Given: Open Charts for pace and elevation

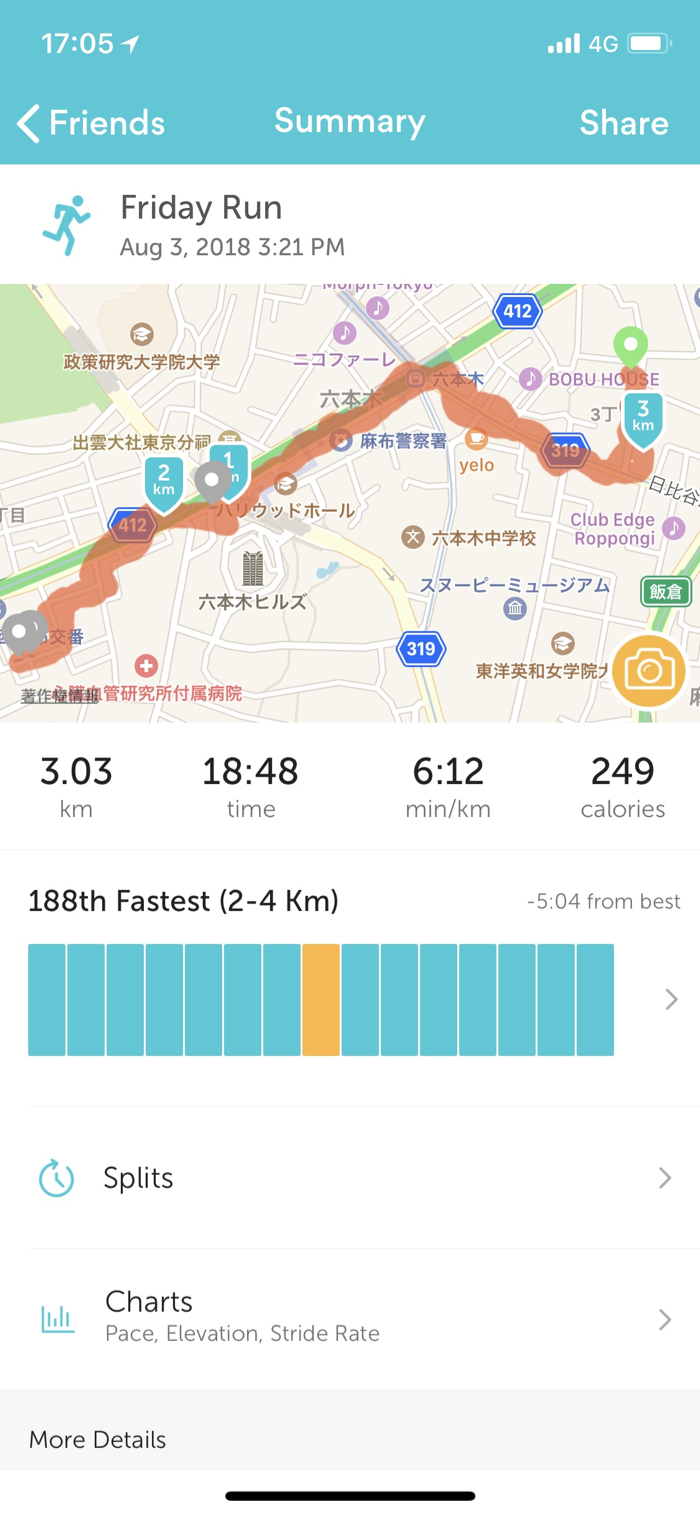Looking at the screenshot, I should [350, 1316].
